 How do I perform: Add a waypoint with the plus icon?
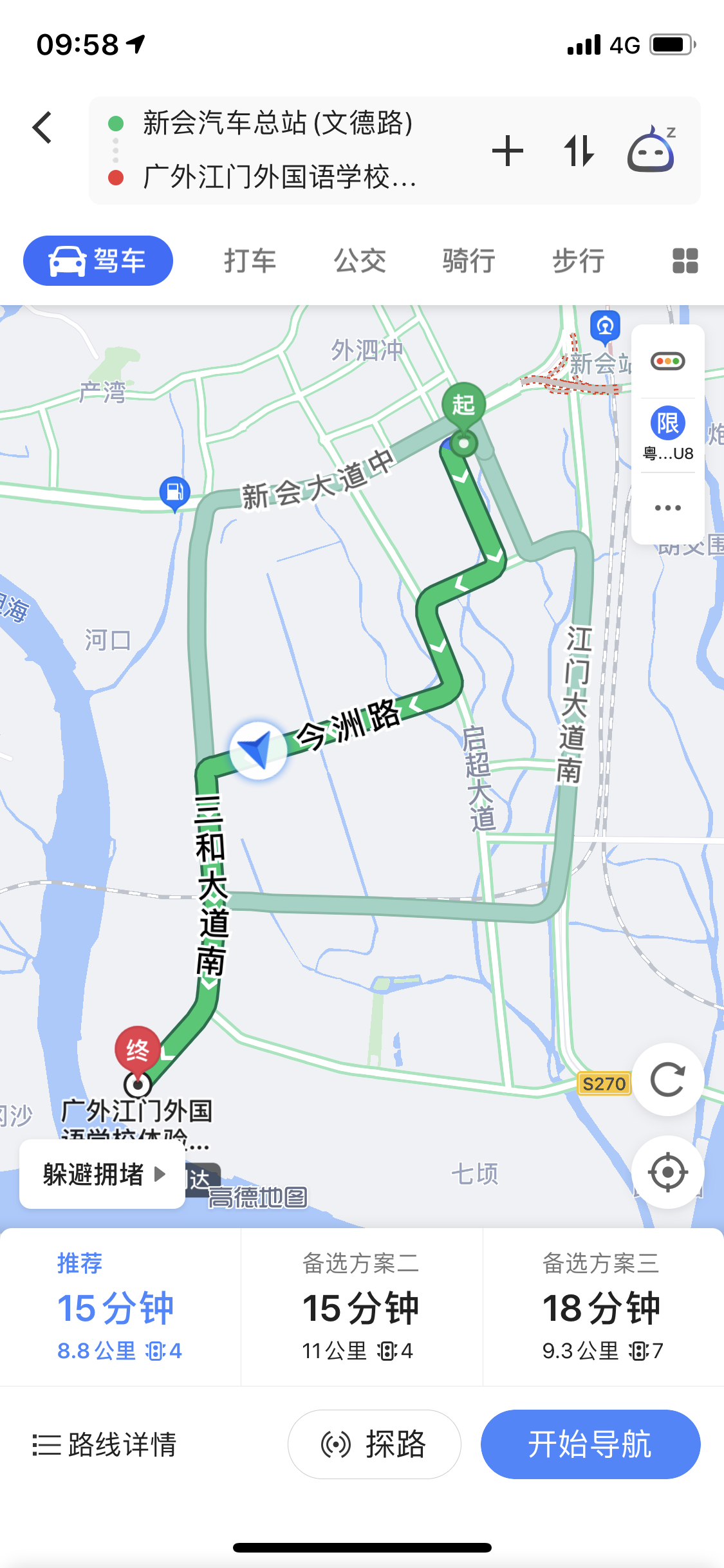pyautogui.click(x=507, y=151)
